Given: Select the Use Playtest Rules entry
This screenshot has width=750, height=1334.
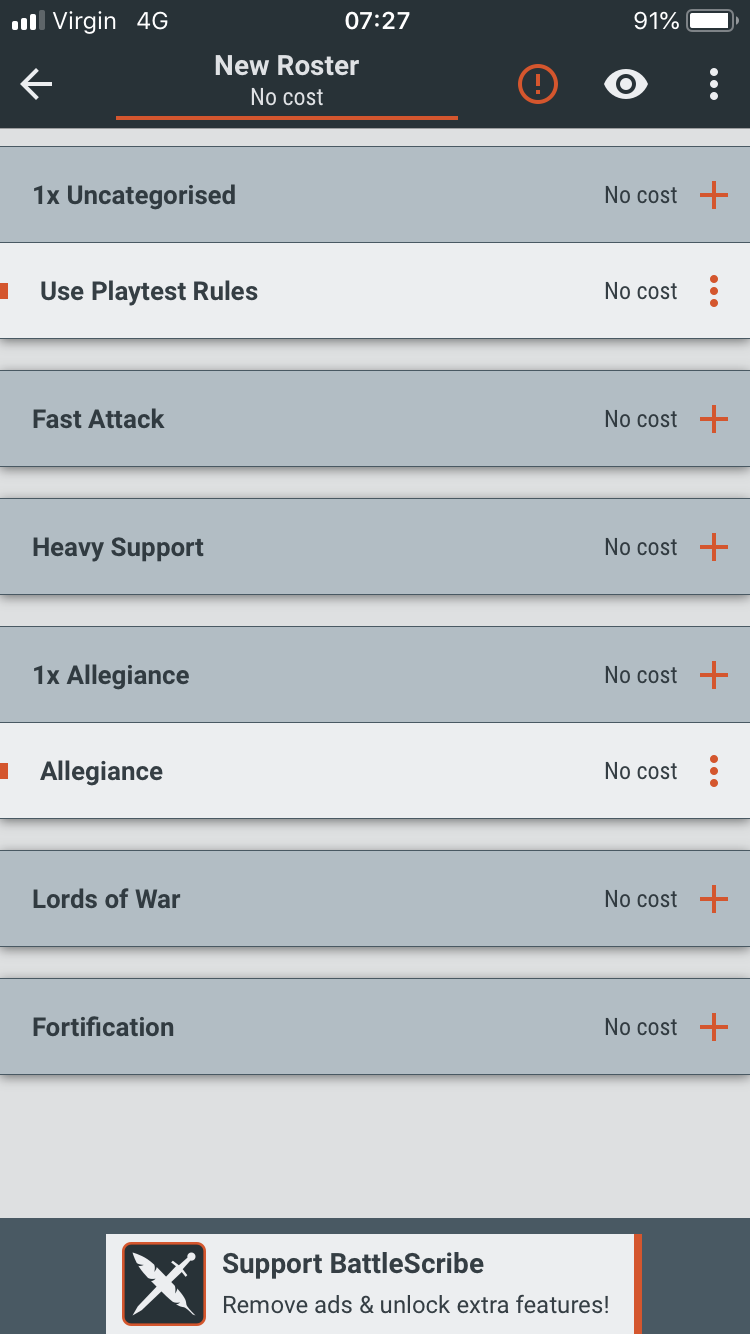Looking at the screenshot, I should point(300,291).
